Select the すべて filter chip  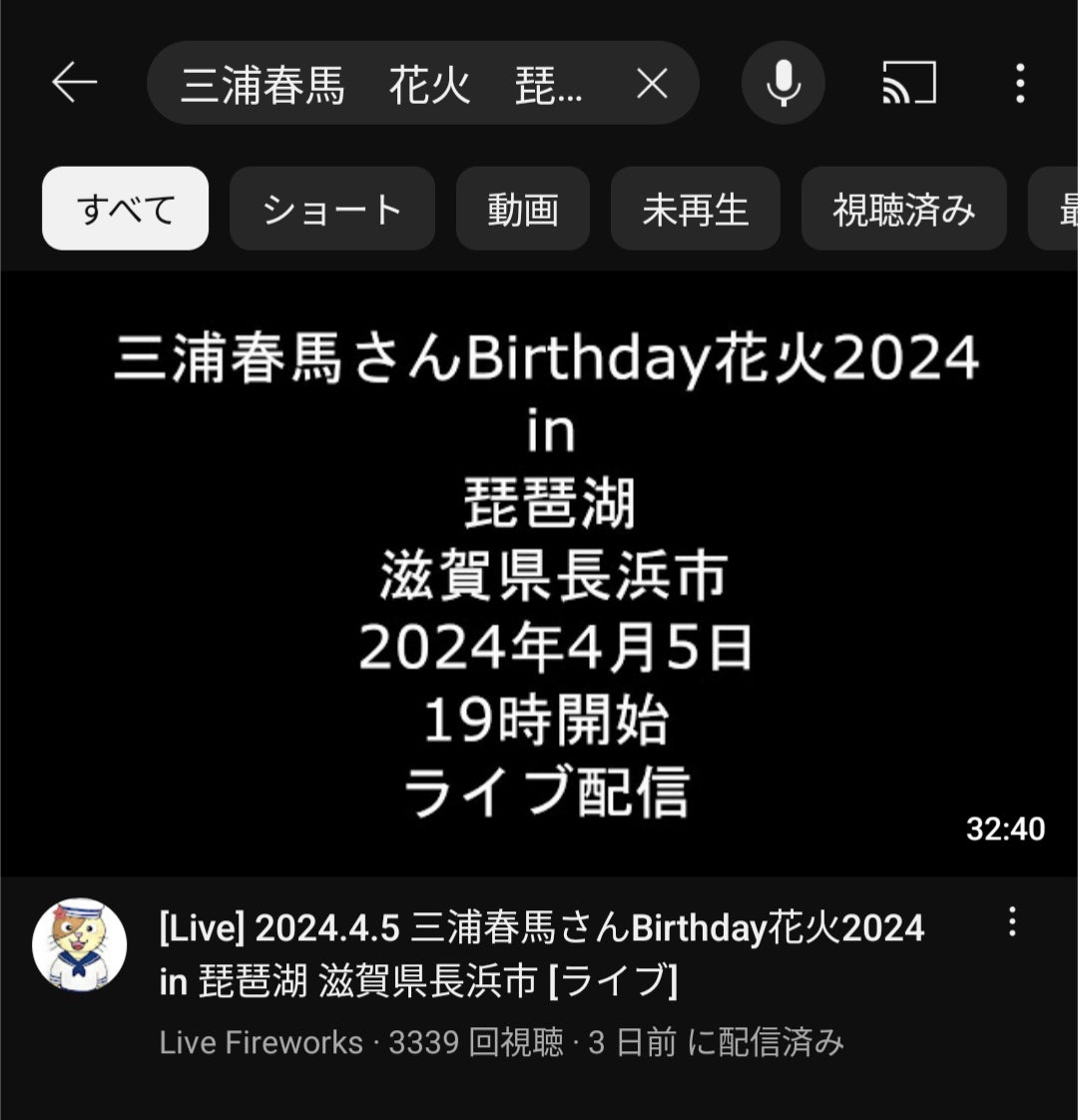[x=125, y=209]
